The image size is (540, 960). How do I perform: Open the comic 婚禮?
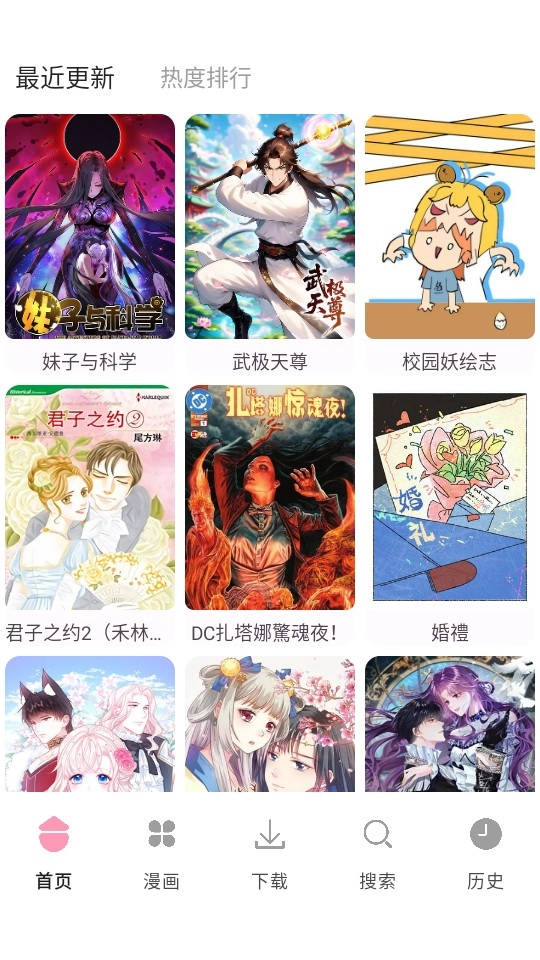450,516
